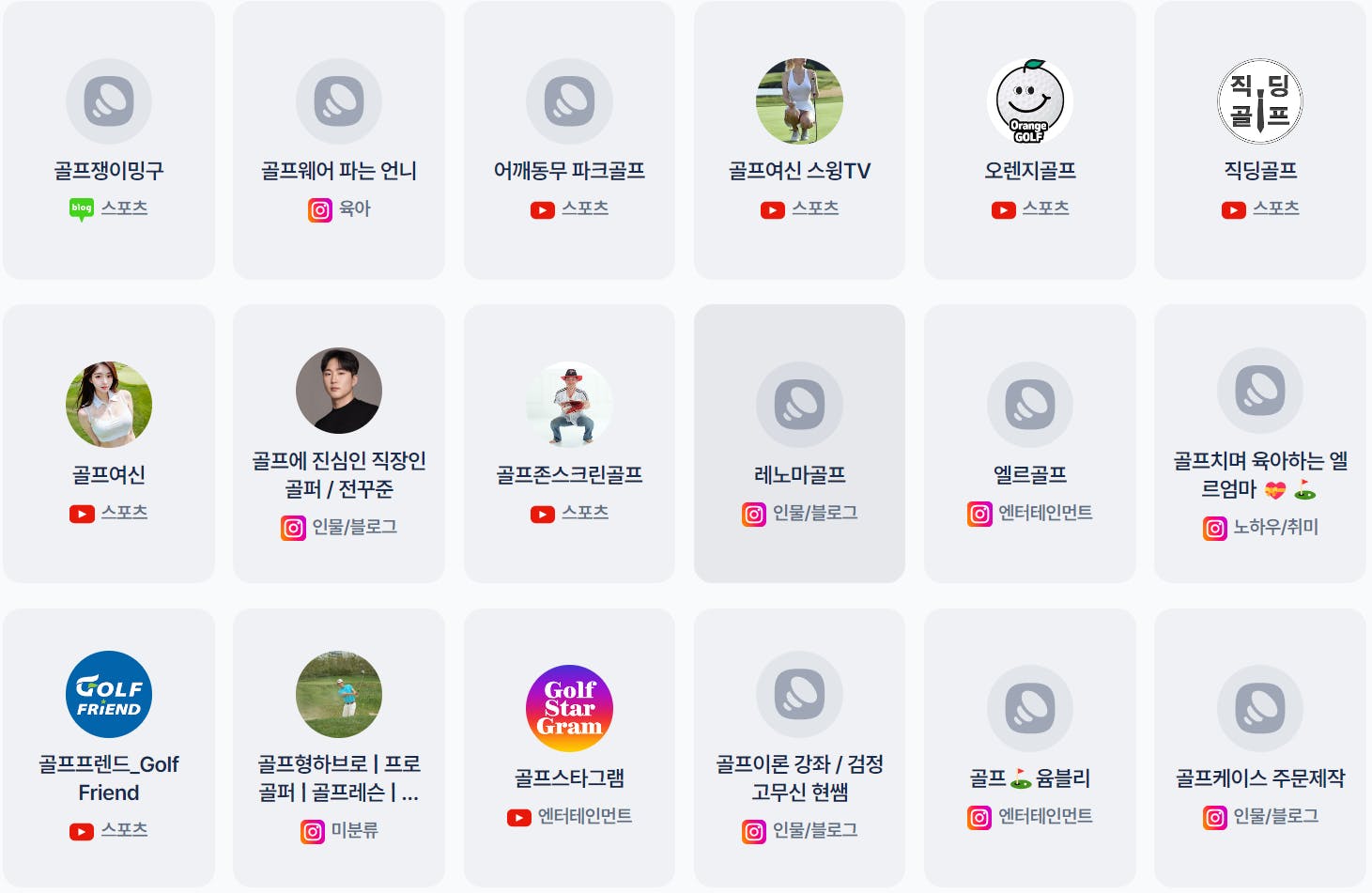View 골프이론 강좌 / 검정고무신 현쌤 card
Image resolution: width=1372 pixels, height=893 pixels.
[x=799, y=747]
